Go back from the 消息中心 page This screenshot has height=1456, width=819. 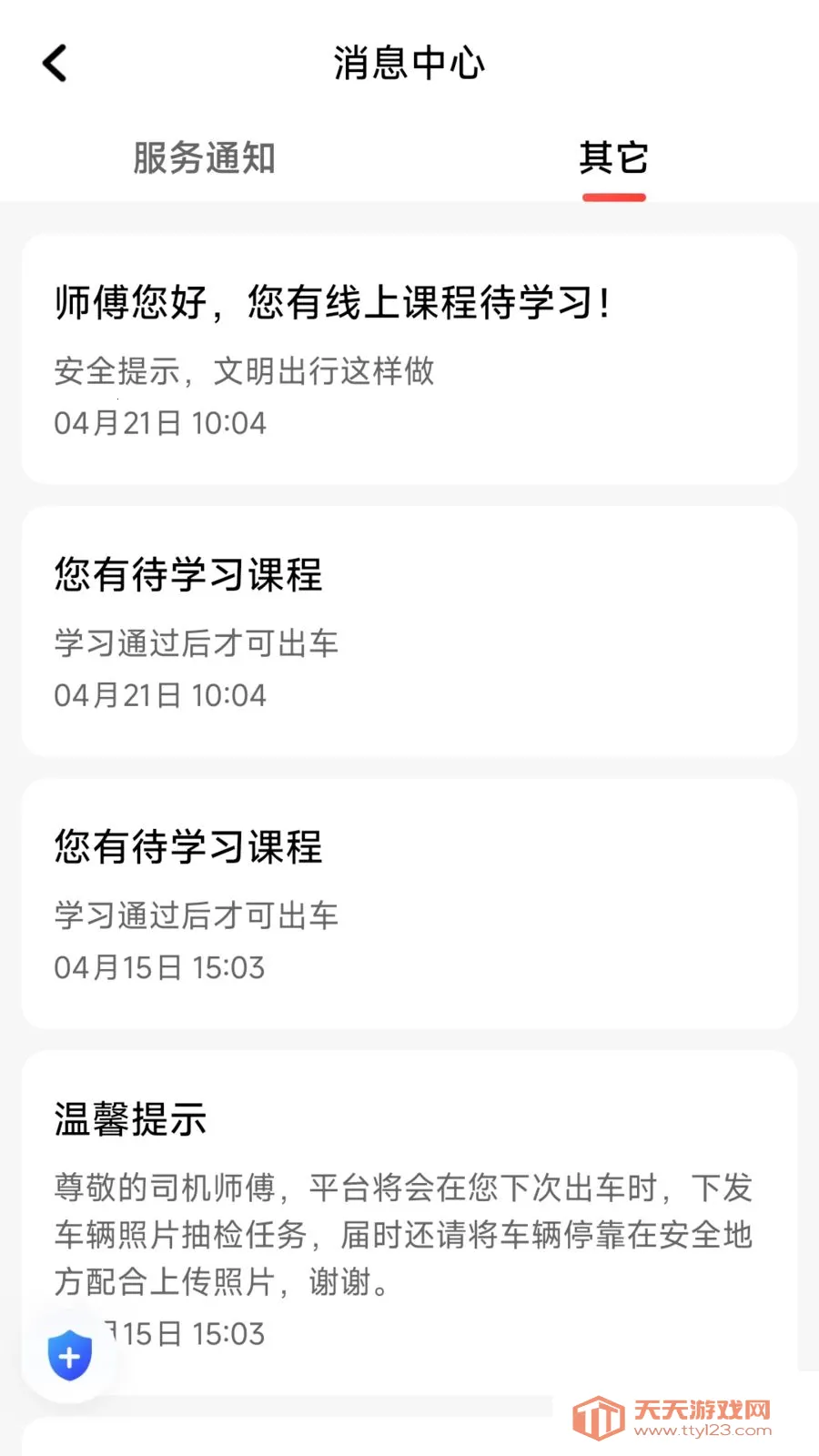(56, 64)
